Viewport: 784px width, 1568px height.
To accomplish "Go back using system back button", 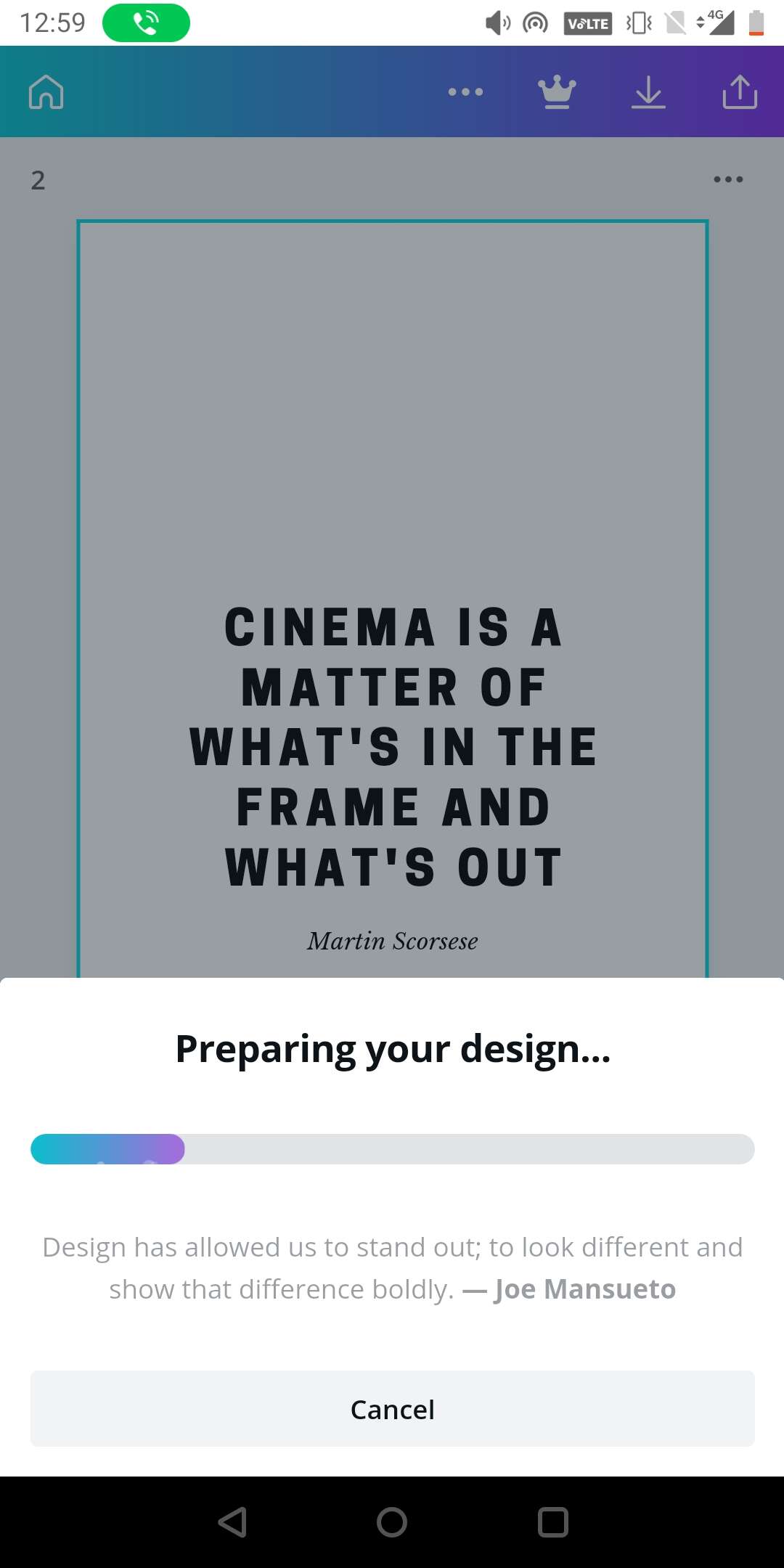I will pos(233,1522).
